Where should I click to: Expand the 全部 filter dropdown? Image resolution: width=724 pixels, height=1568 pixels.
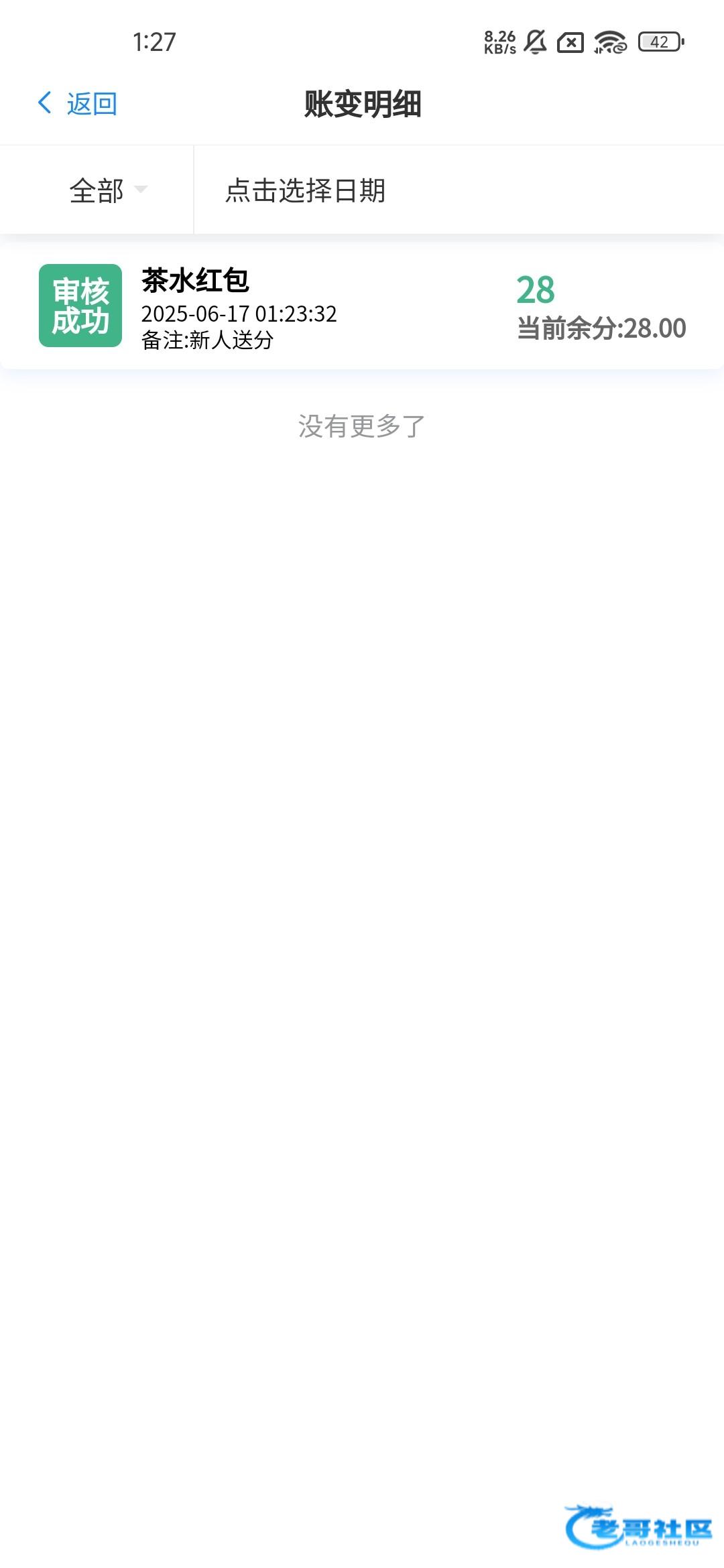pos(107,190)
